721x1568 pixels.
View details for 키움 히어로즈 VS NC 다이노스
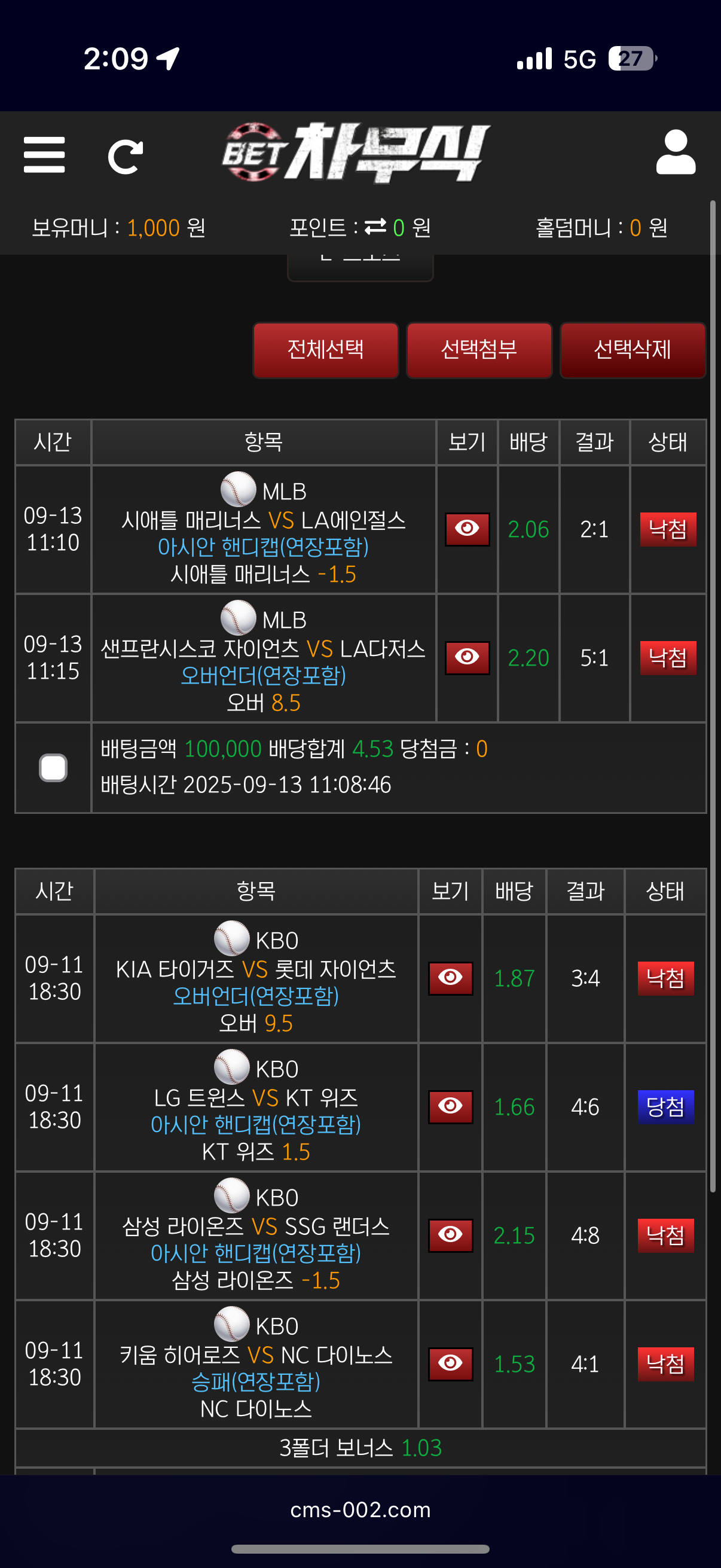pyautogui.click(x=450, y=1364)
